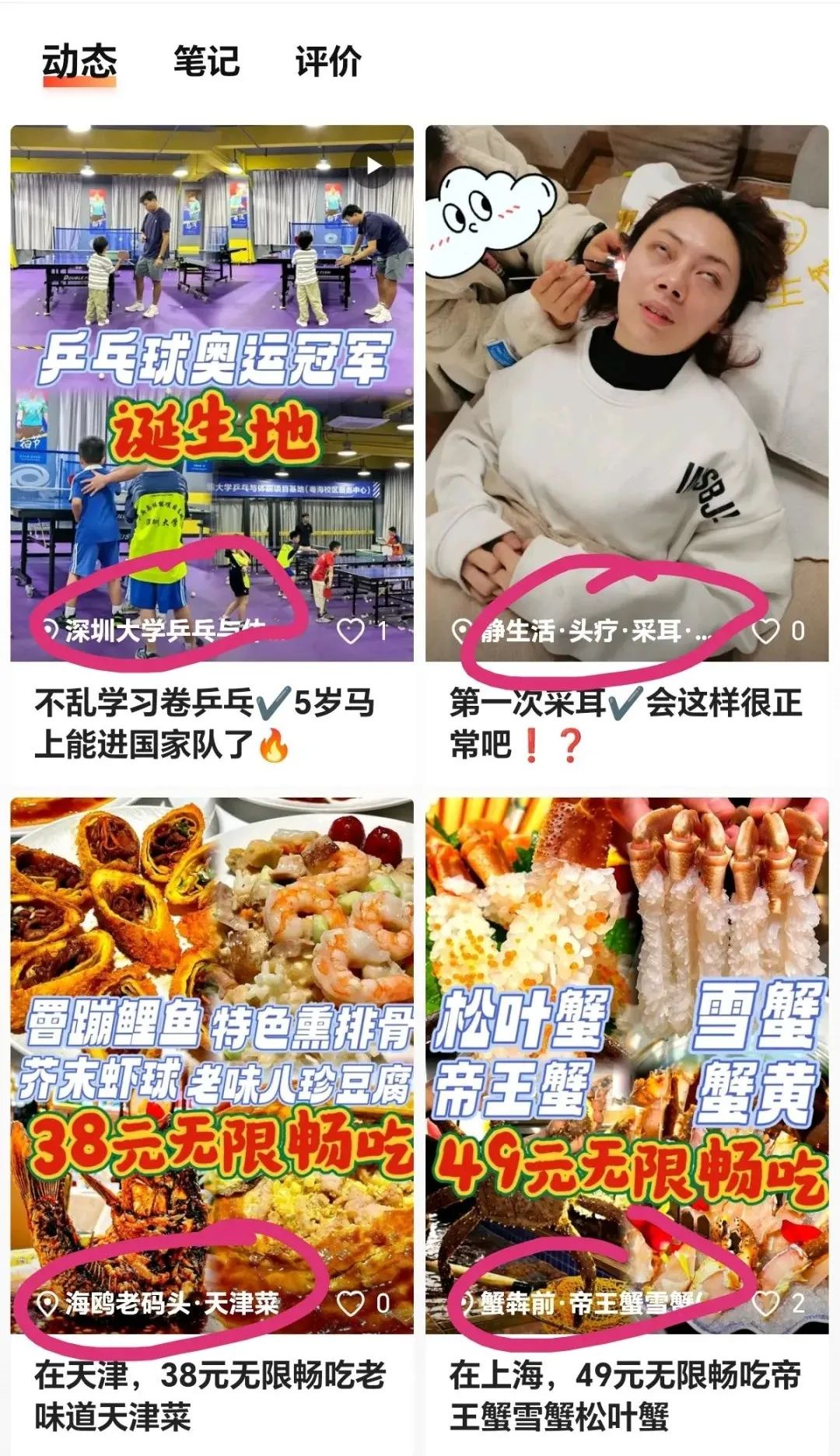Open the 第一次采耳 post
The image size is (840, 1456).
[x=627, y=373]
